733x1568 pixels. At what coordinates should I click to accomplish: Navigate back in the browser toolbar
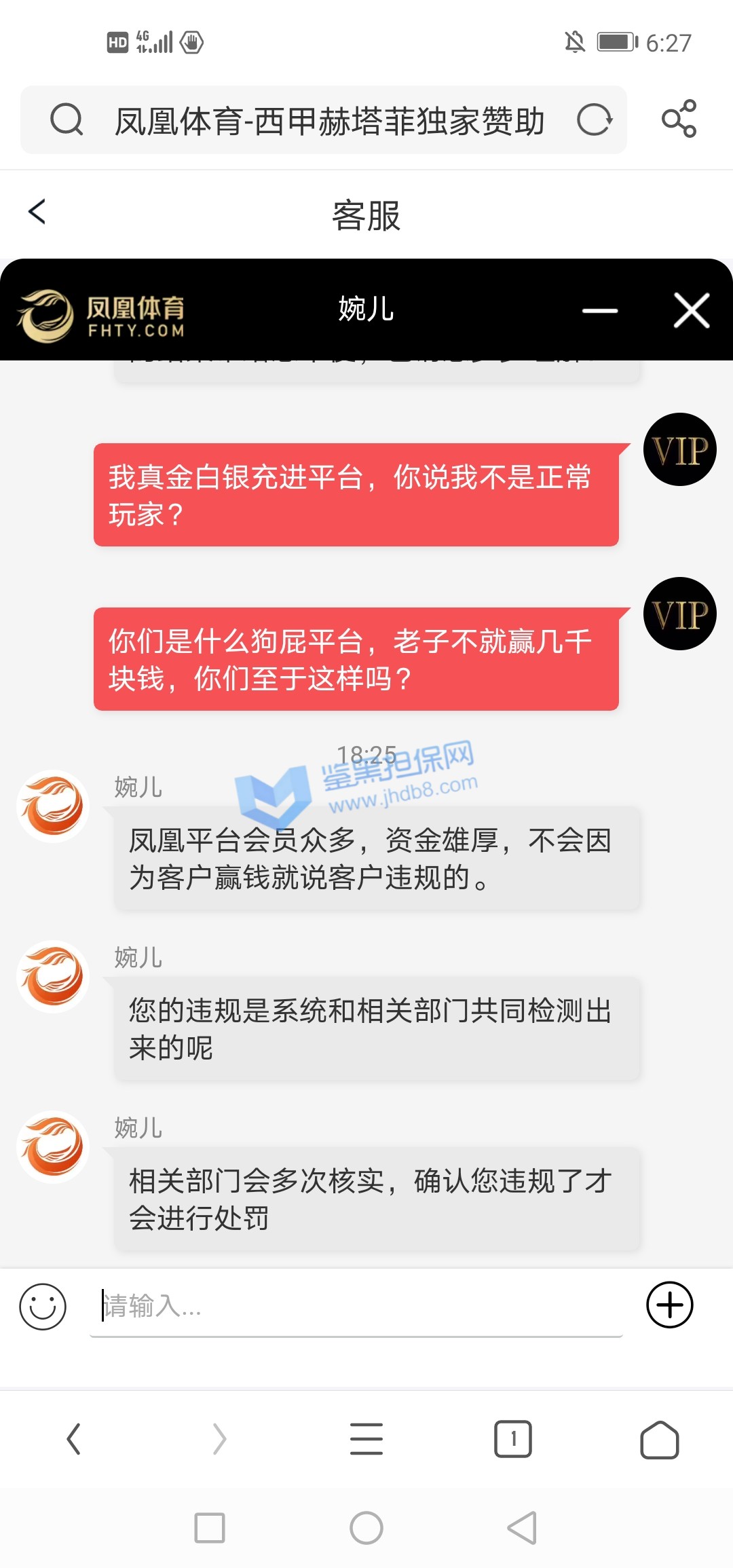point(74,1439)
